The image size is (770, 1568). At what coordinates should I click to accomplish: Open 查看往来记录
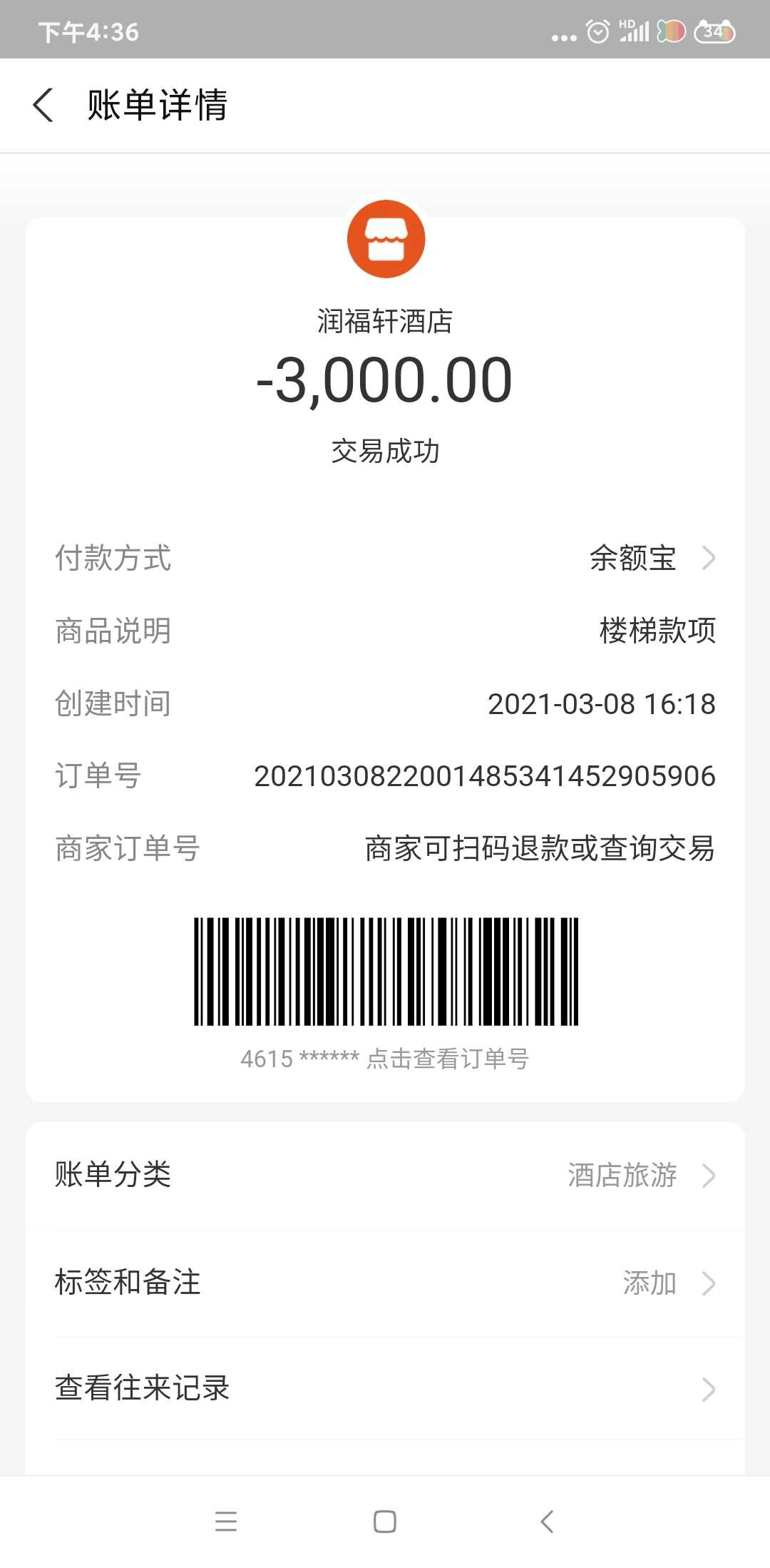pos(385,1388)
